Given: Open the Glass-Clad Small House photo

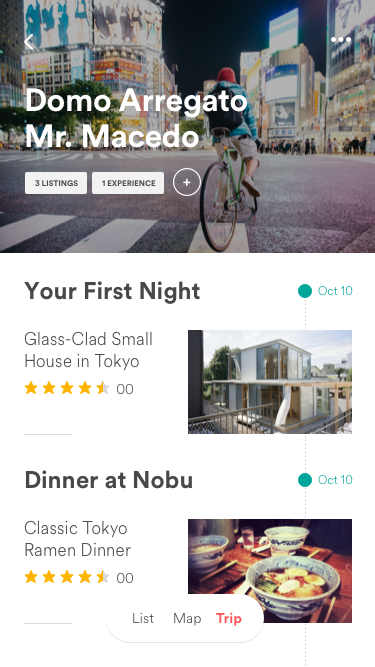Looking at the screenshot, I should coord(270,382).
